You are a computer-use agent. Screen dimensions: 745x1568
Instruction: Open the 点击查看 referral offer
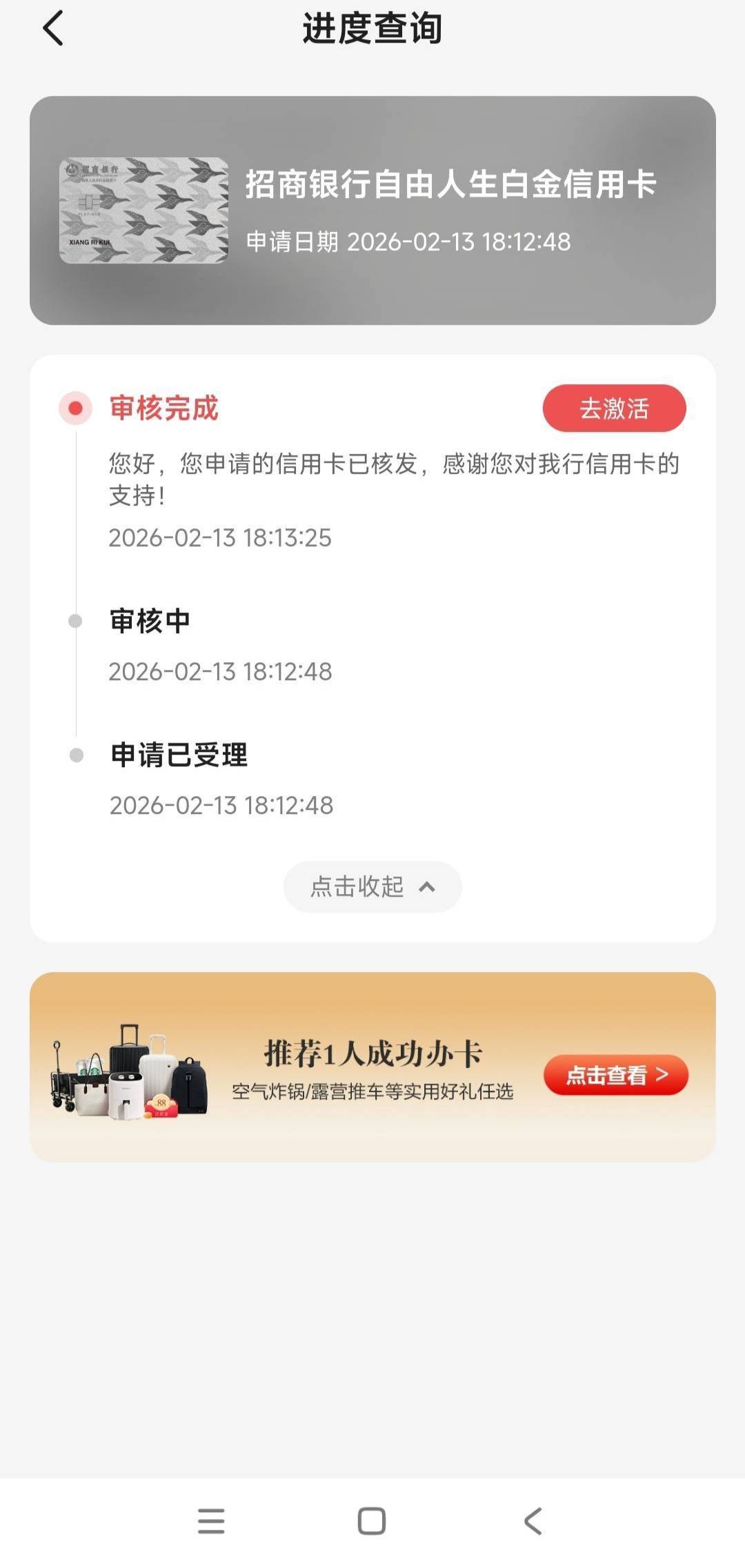tap(616, 1075)
